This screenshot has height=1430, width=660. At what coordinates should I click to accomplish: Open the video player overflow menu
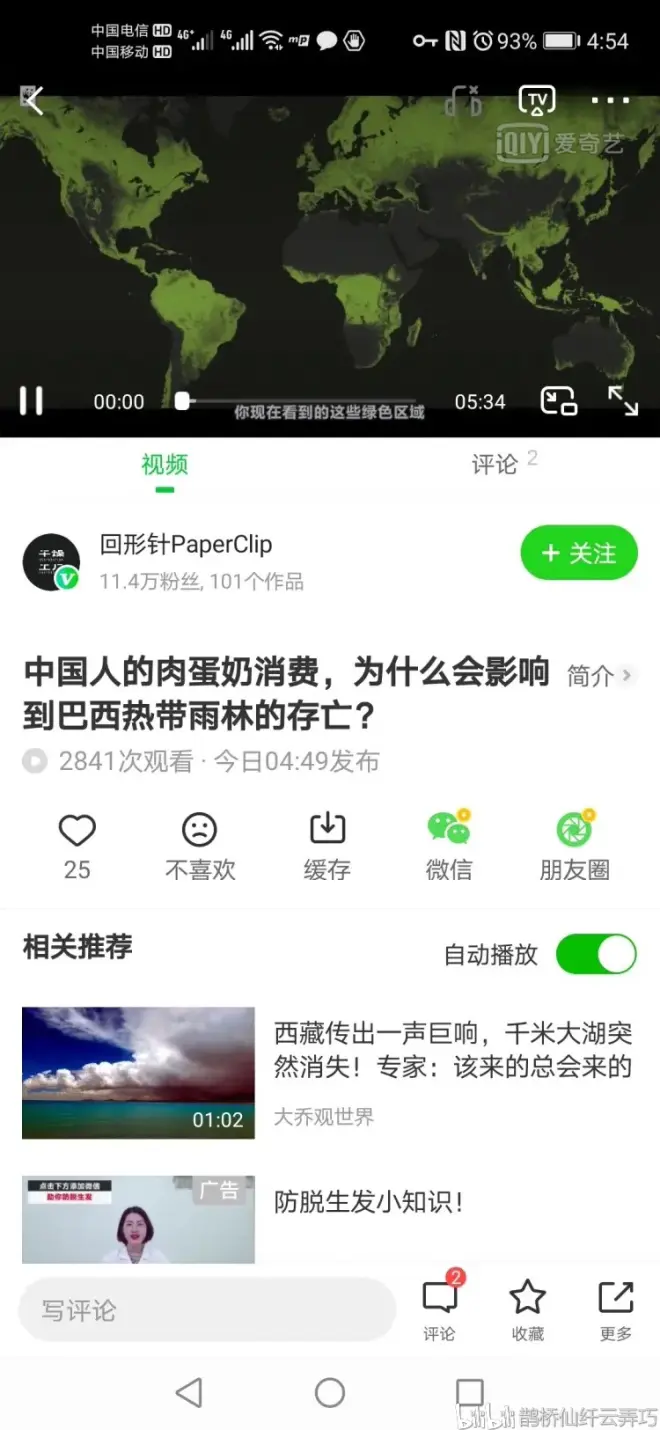(610, 101)
